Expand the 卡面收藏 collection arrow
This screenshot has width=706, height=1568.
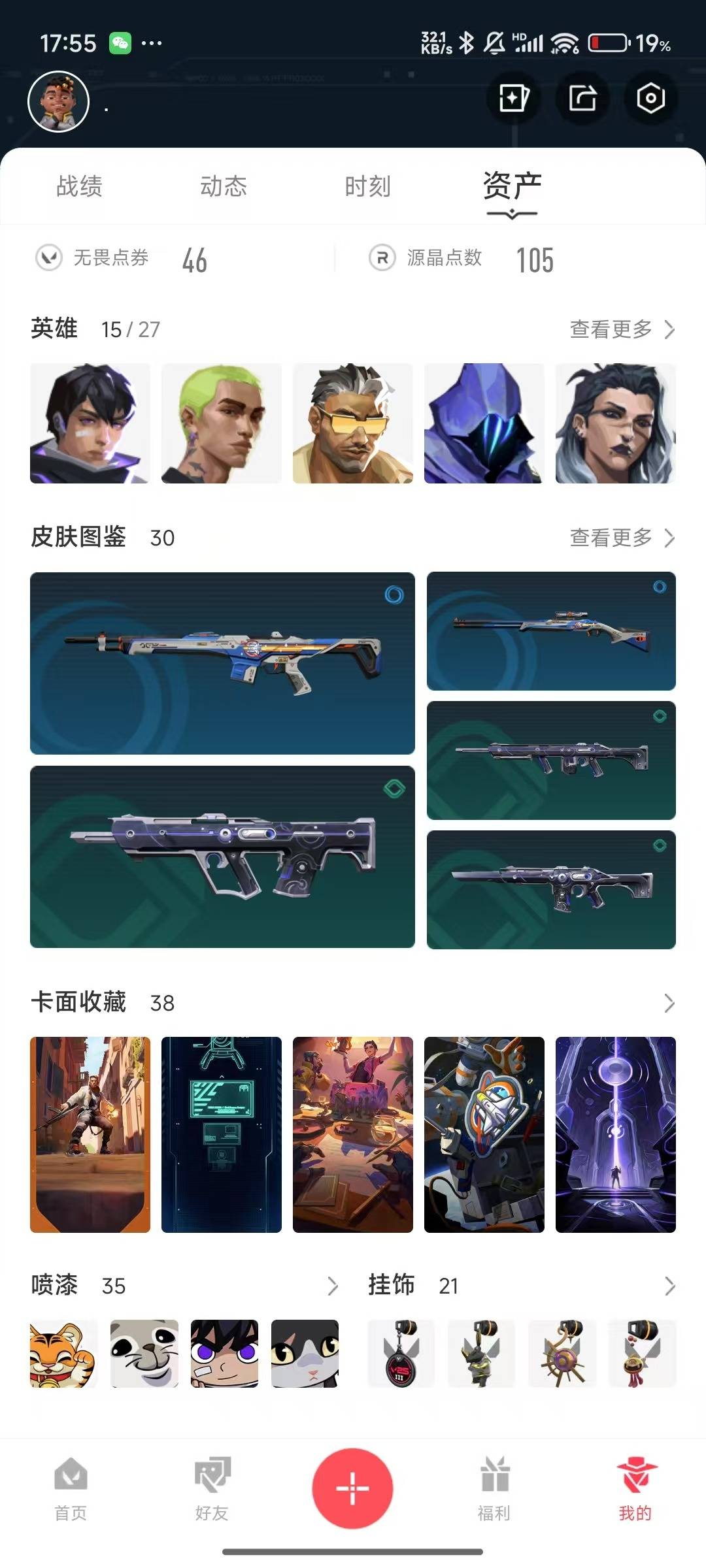[x=669, y=1003]
